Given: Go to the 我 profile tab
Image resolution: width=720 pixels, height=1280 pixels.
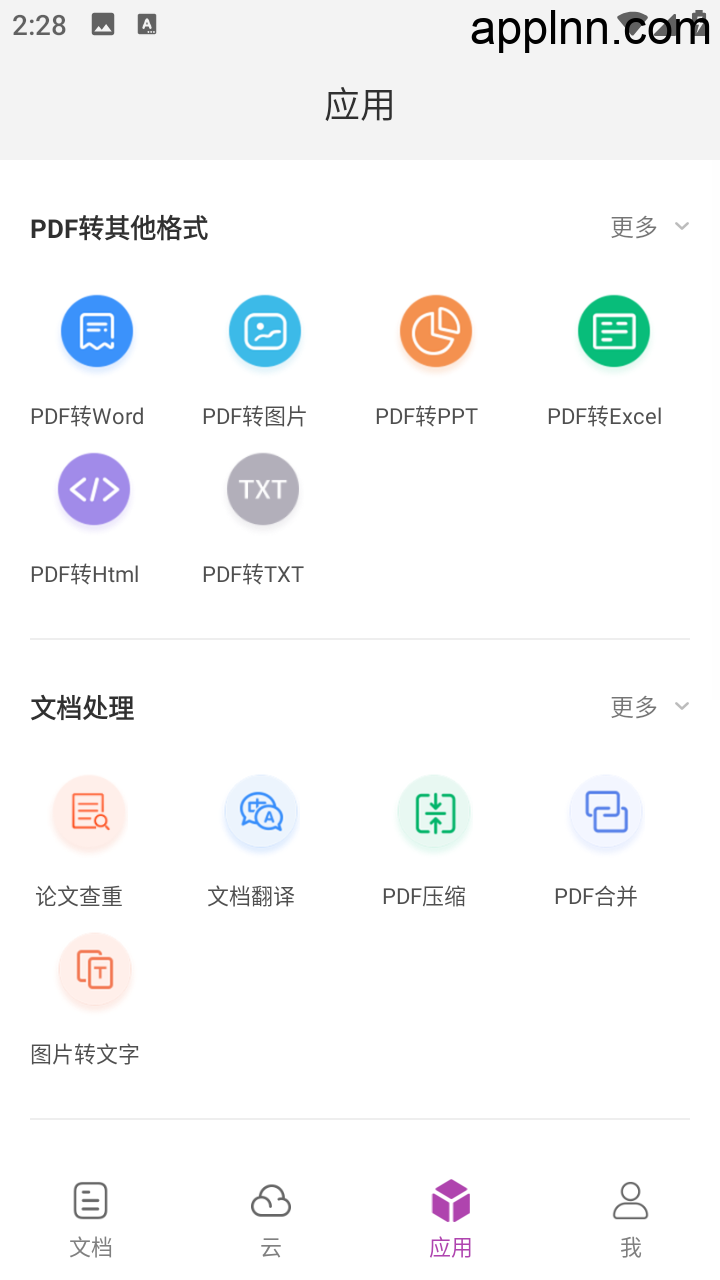Looking at the screenshot, I should [630, 1219].
